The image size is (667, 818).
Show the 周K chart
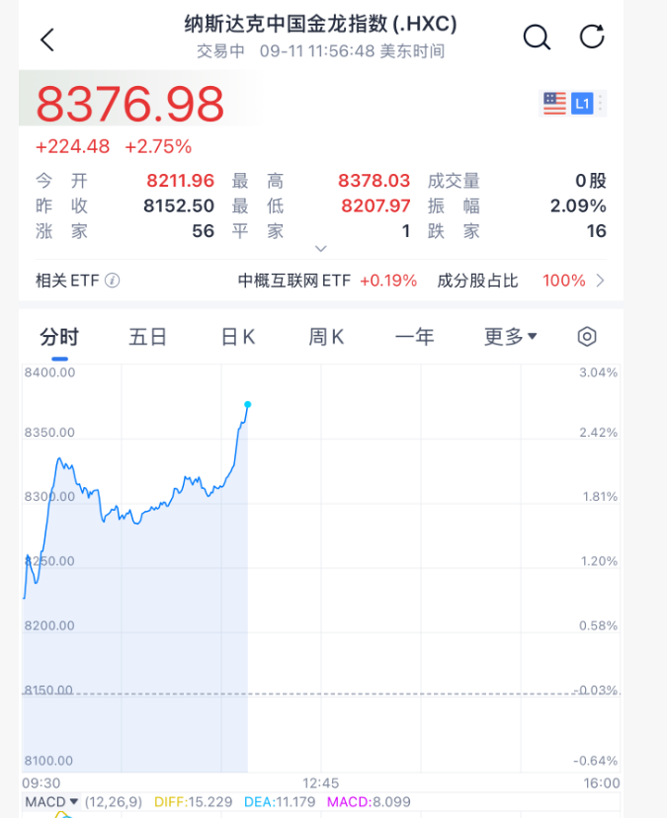coord(326,337)
